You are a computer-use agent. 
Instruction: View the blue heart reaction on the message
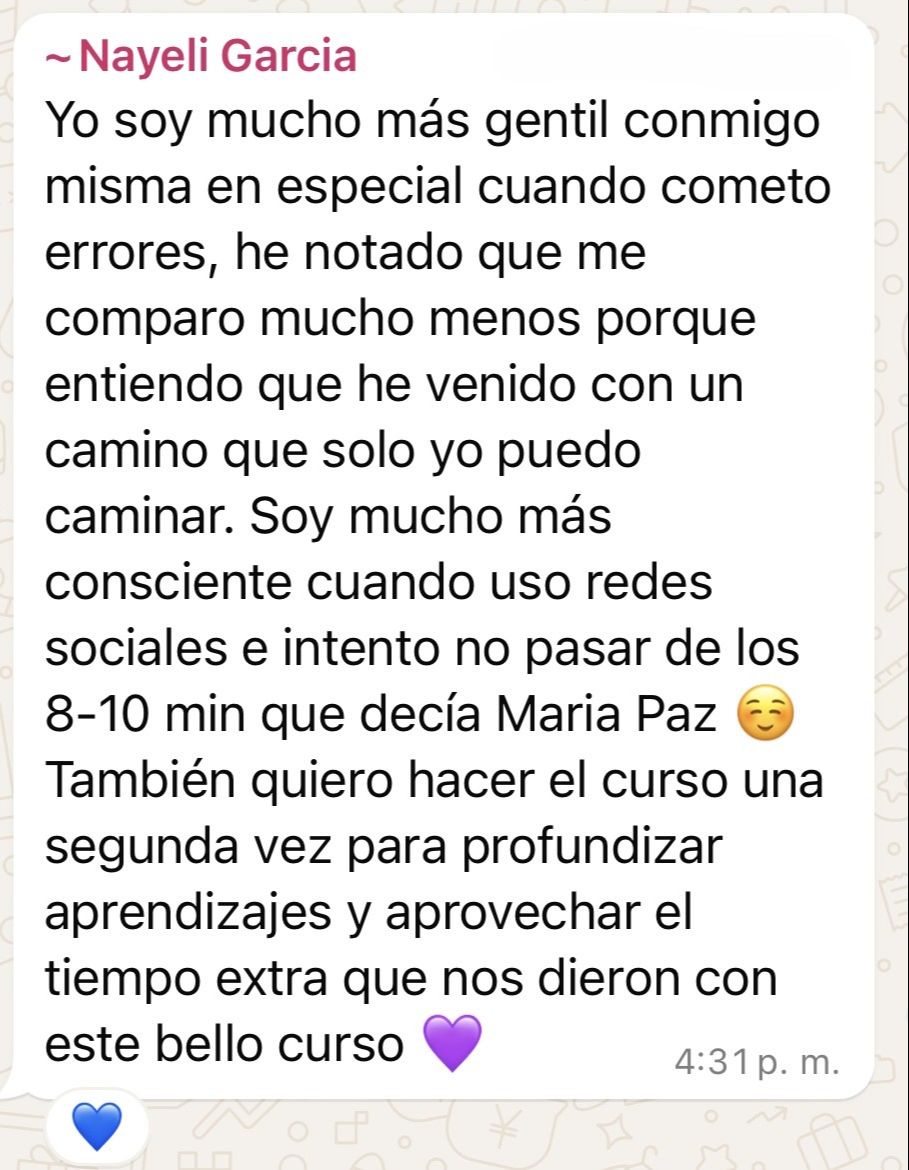[97, 1126]
